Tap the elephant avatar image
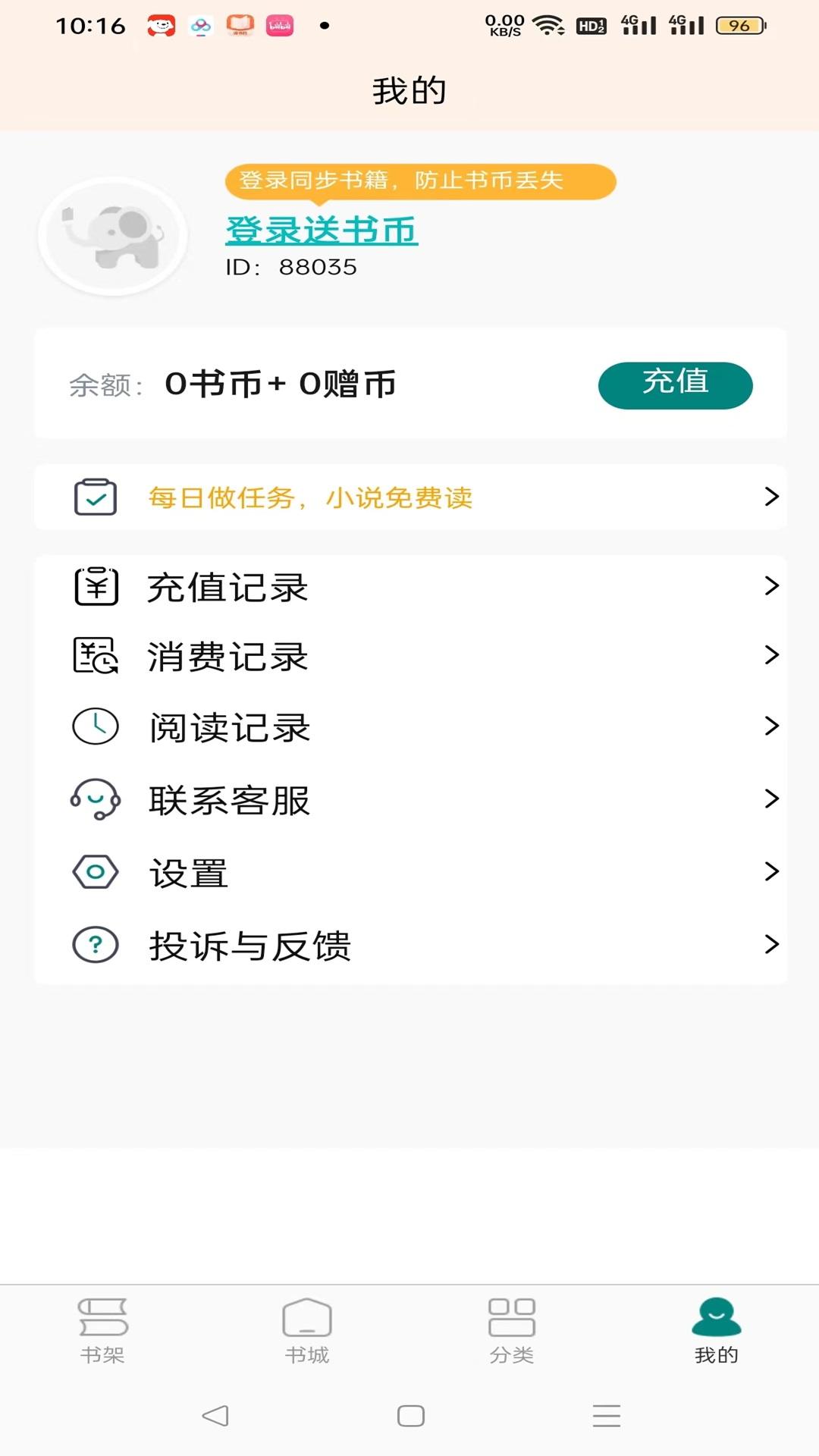Viewport: 819px width, 1456px height. 111,236
